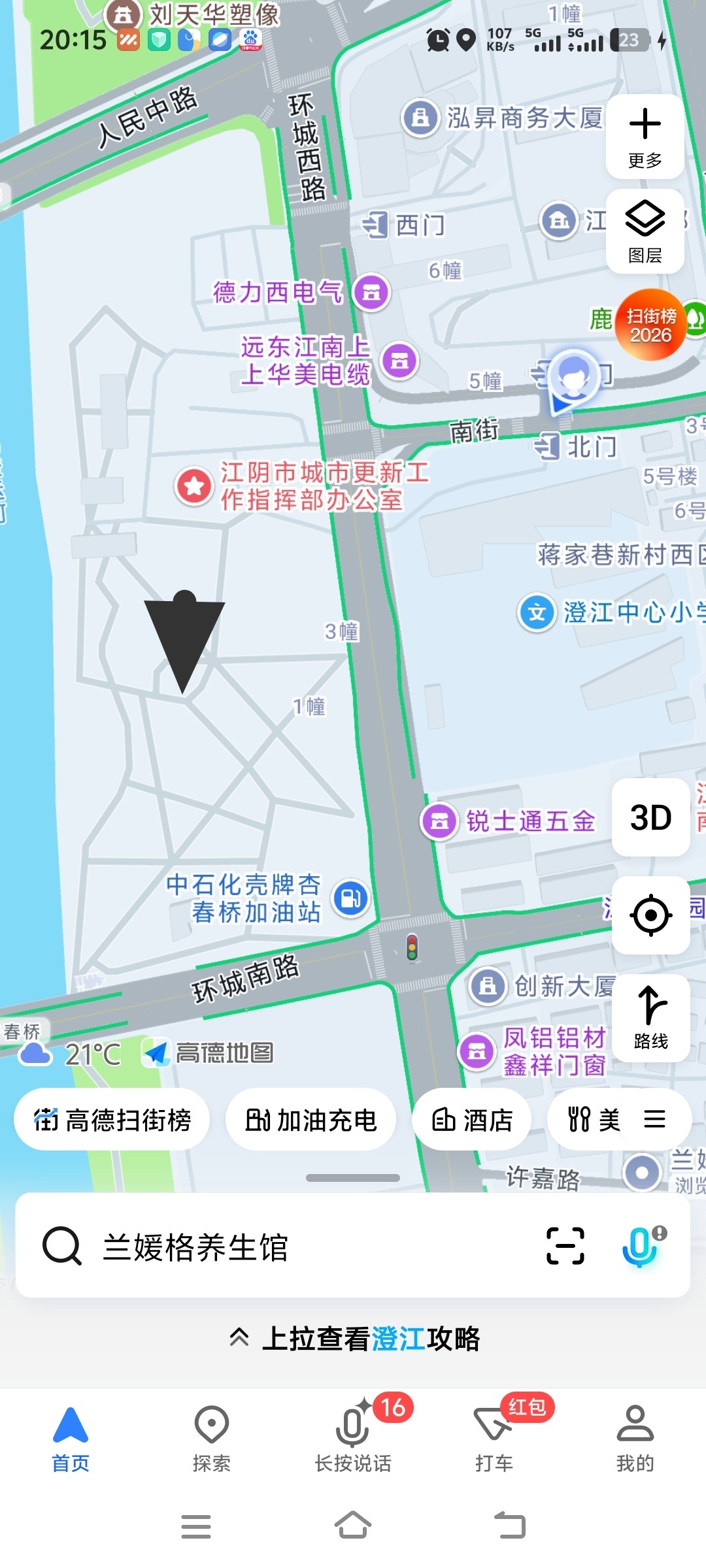Select the 高德扫街榜 chip
The width and height of the screenshot is (706, 1568).
click(112, 1120)
